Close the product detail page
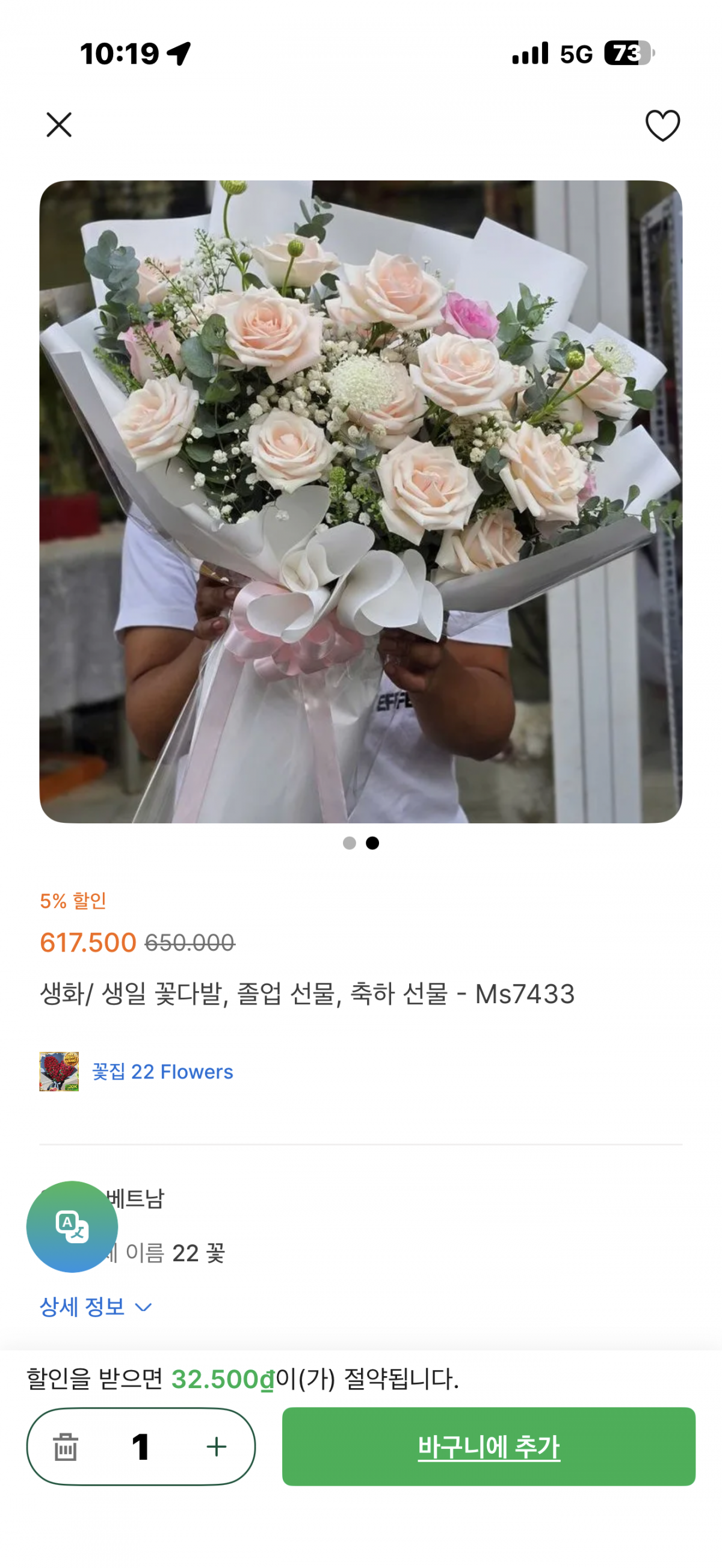The image size is (722, 1568). click(x=59, y=125)
